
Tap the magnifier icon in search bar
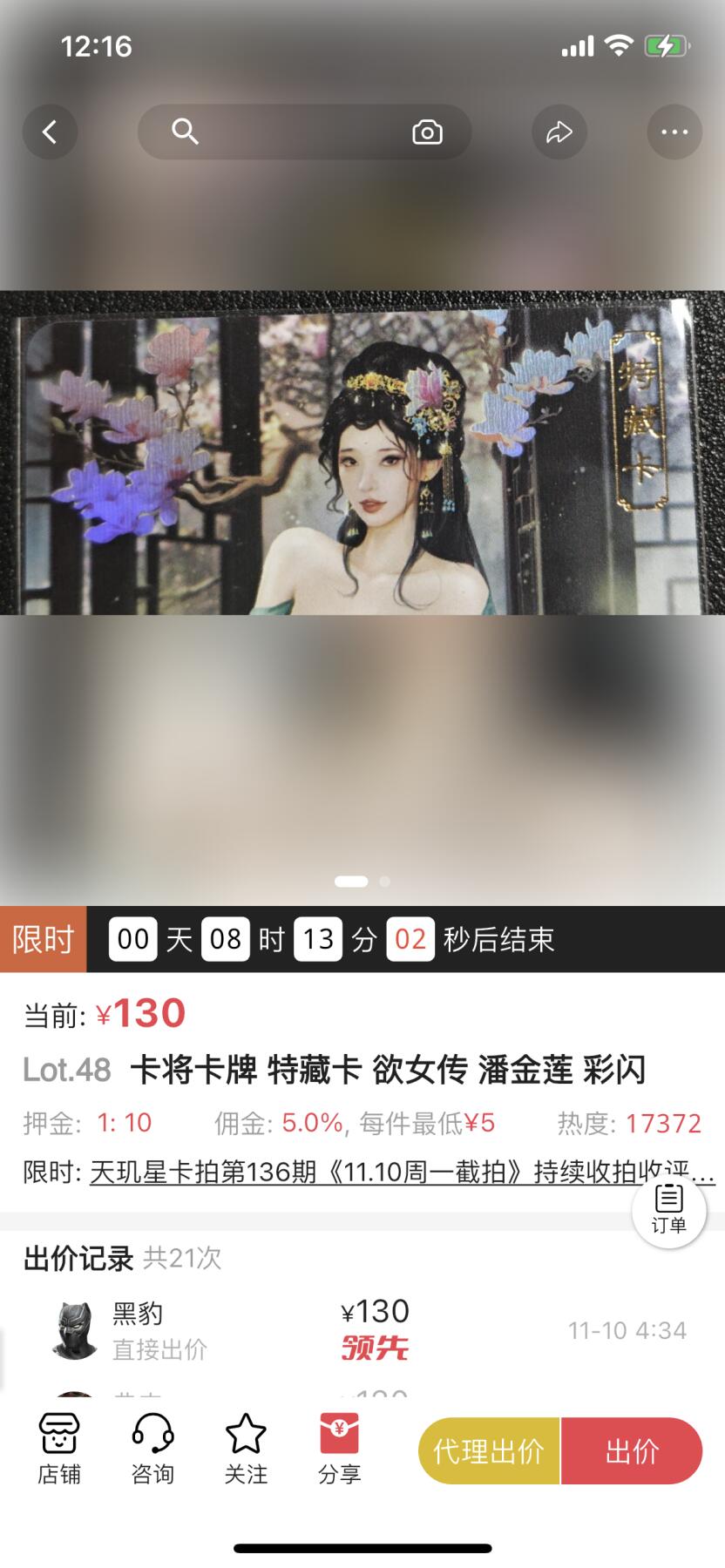tap(186, 132)
